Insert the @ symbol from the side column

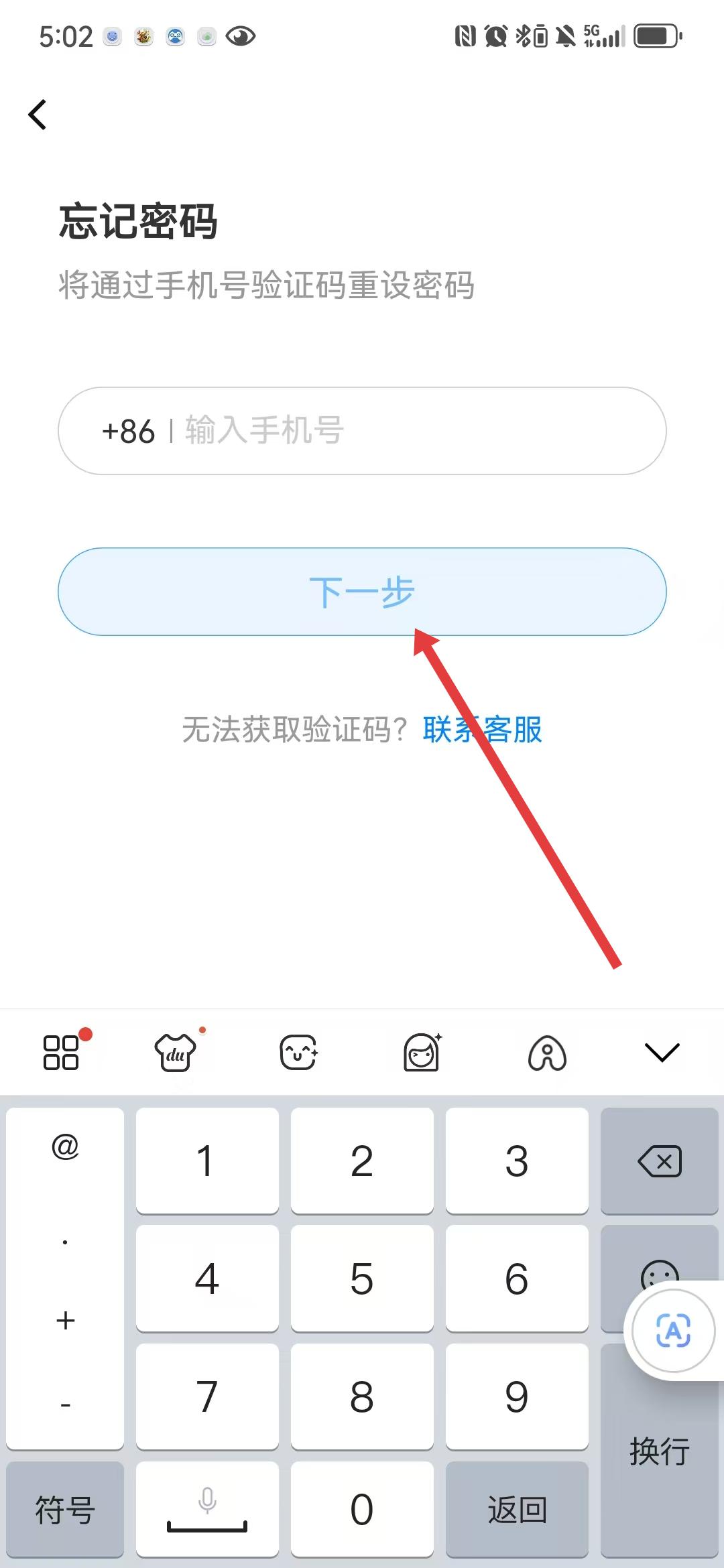[x=65, y=1147]
